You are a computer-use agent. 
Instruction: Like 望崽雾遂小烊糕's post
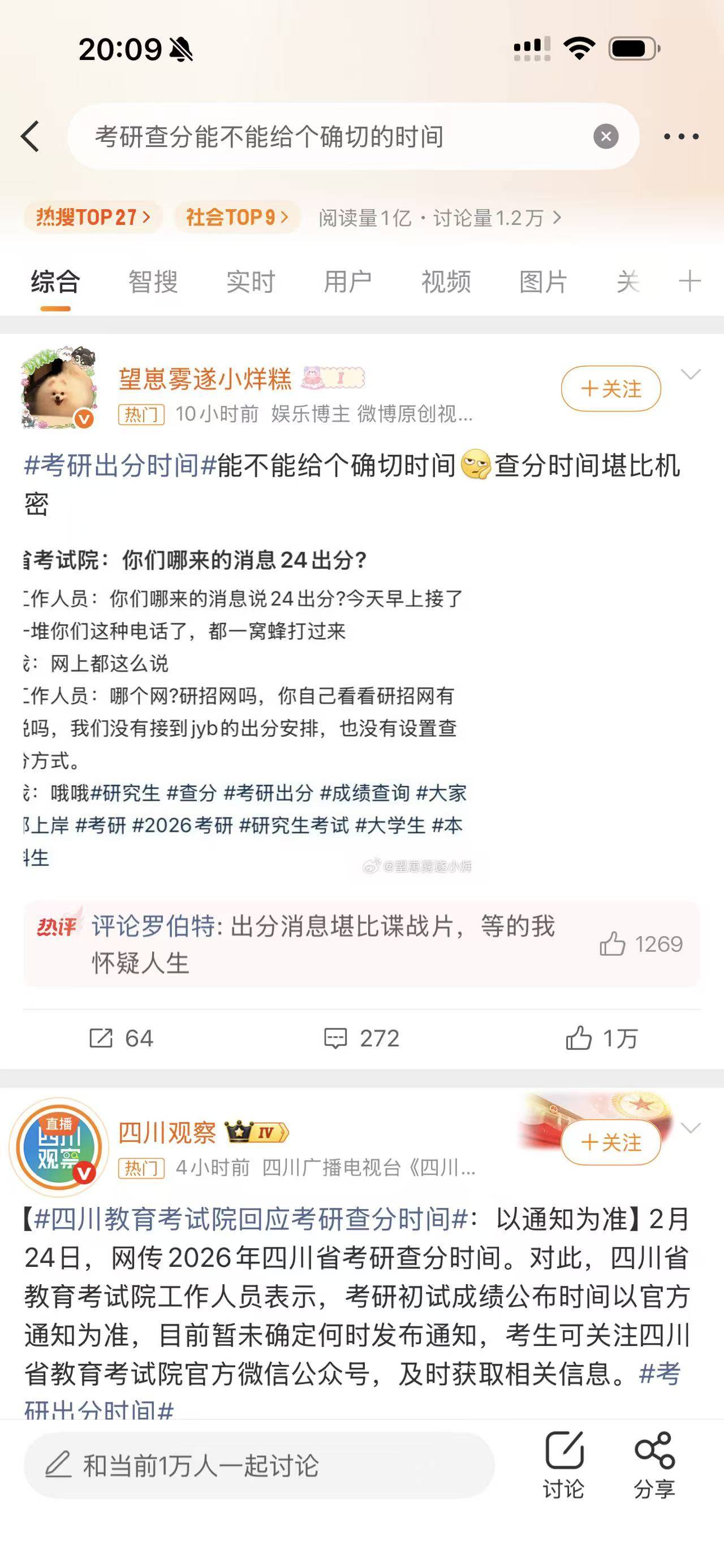[x=601, y=1038]
